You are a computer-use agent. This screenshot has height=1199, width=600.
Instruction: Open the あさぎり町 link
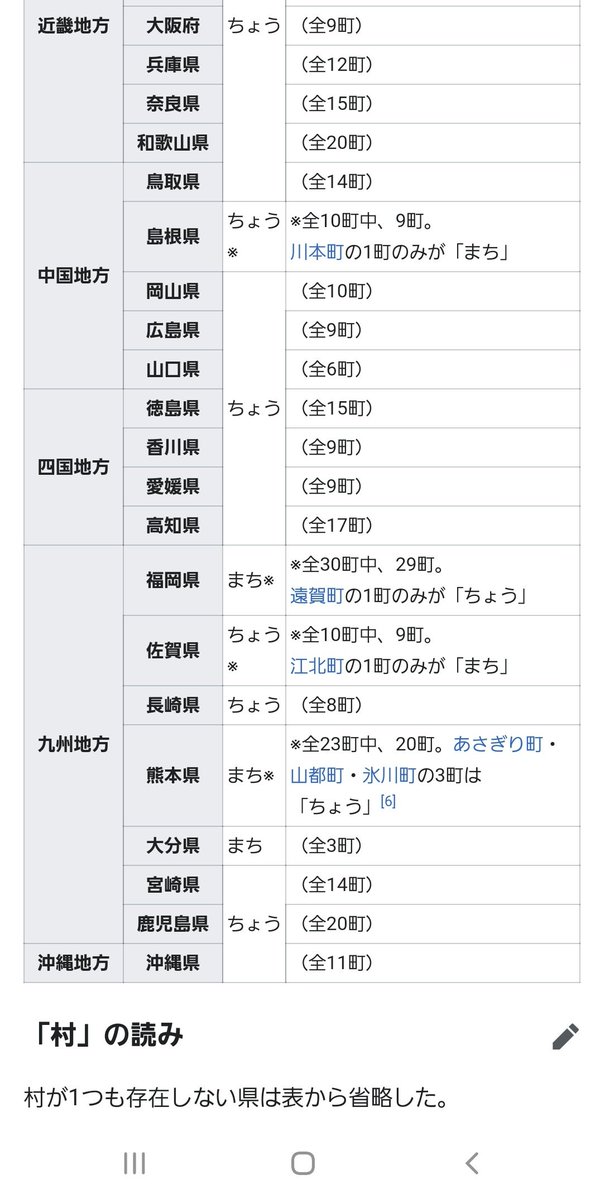(x=497, y=745)
